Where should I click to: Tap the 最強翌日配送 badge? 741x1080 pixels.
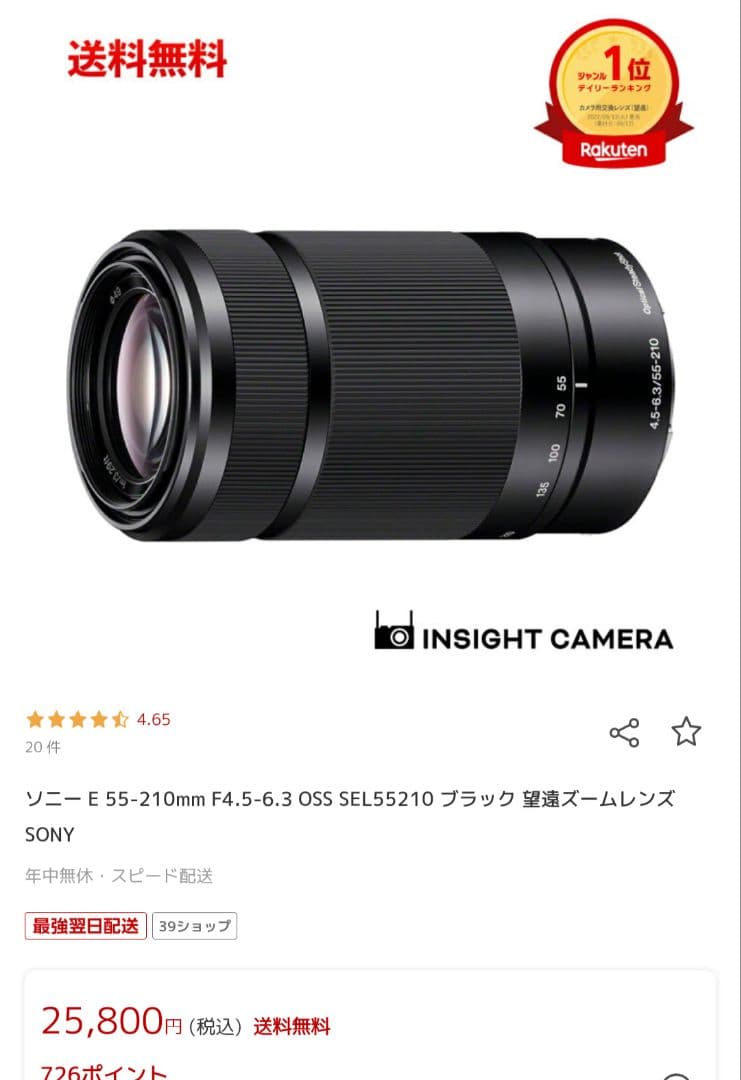[86, 926]
